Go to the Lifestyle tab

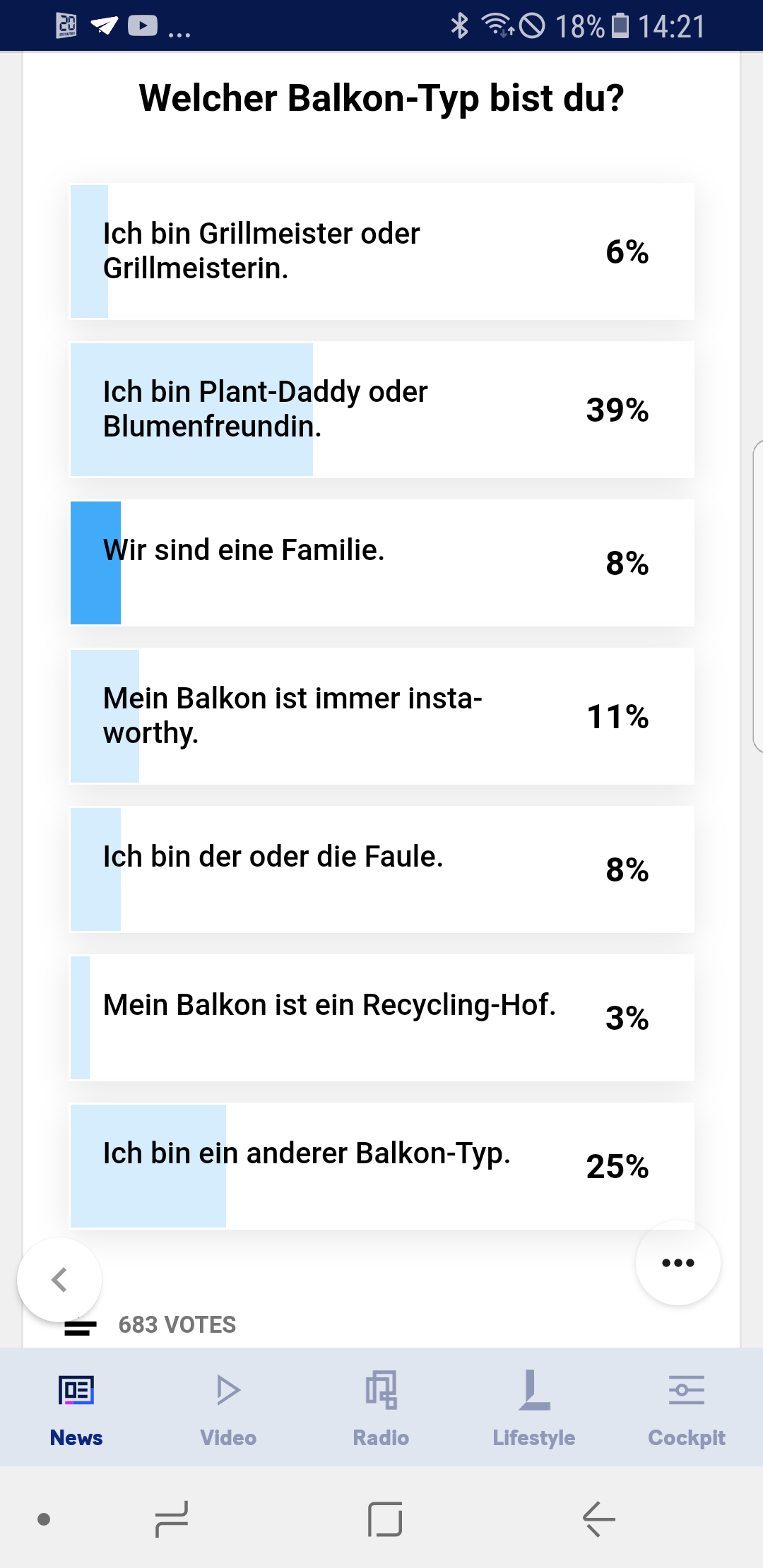(534, 1407)
